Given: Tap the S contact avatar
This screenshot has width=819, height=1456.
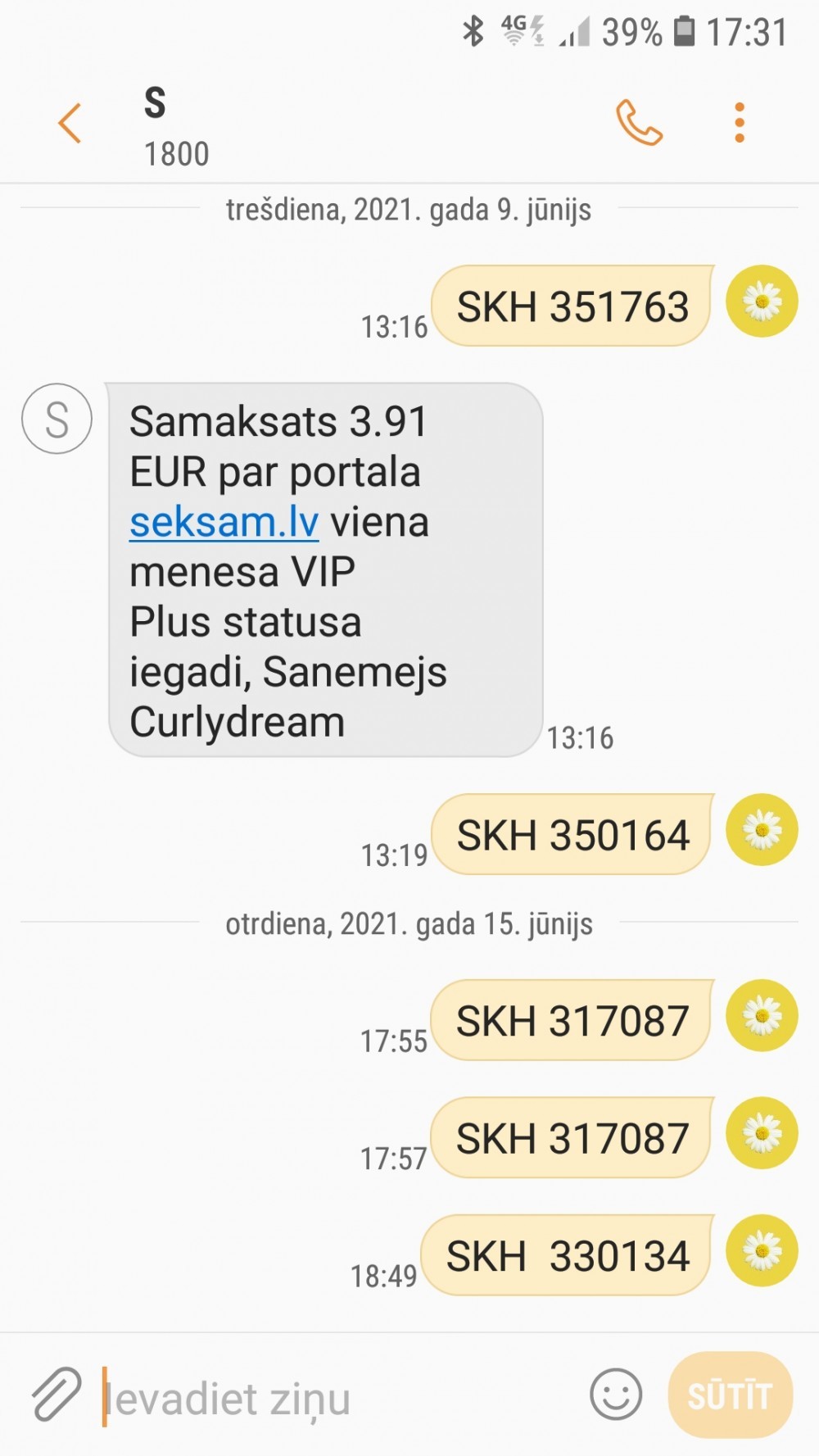Looking at the screenshot, I should pyautogui.click(x=57, y=419).
